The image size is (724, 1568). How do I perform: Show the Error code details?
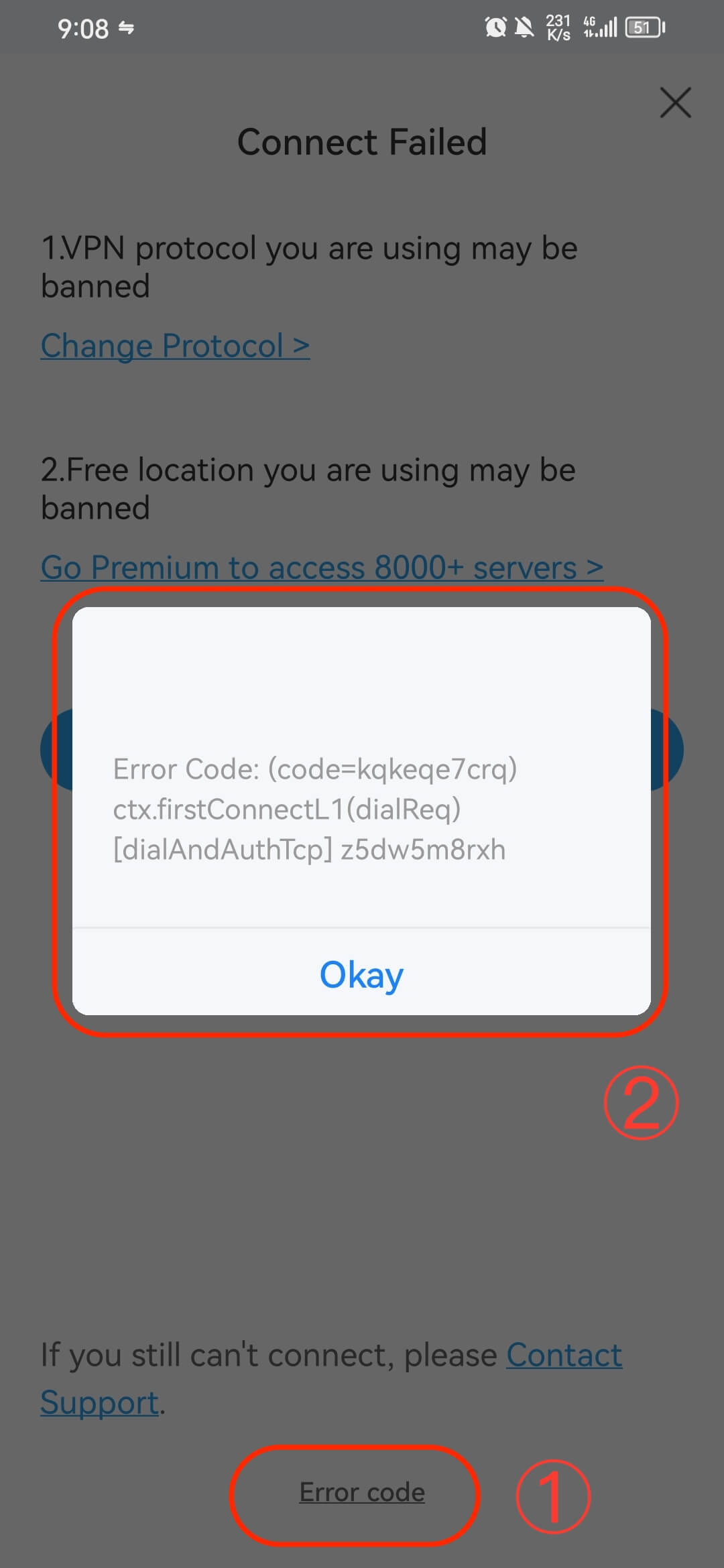click(361, 1492)
